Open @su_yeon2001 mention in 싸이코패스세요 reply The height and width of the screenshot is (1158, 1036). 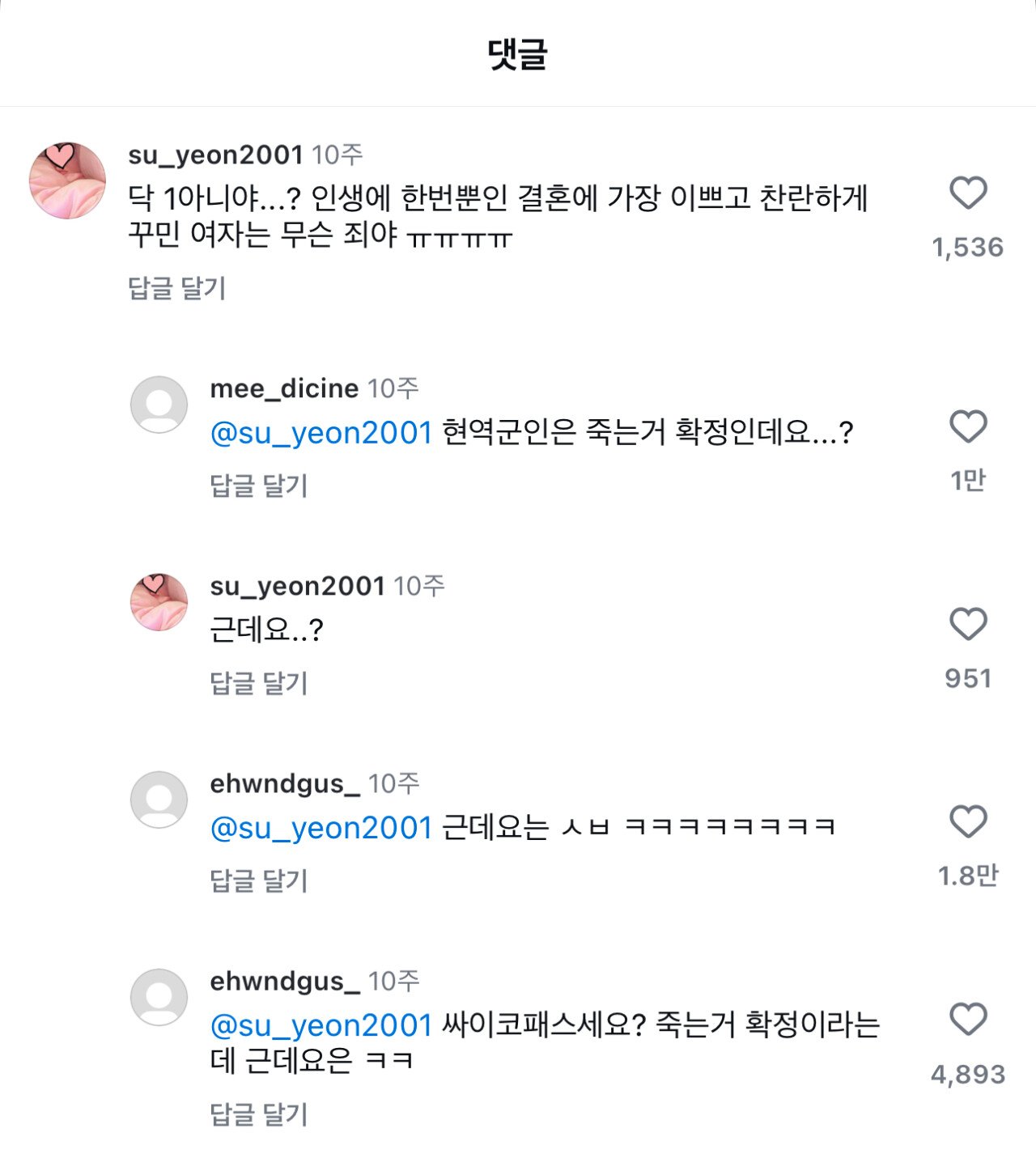tap(321, 1025)
